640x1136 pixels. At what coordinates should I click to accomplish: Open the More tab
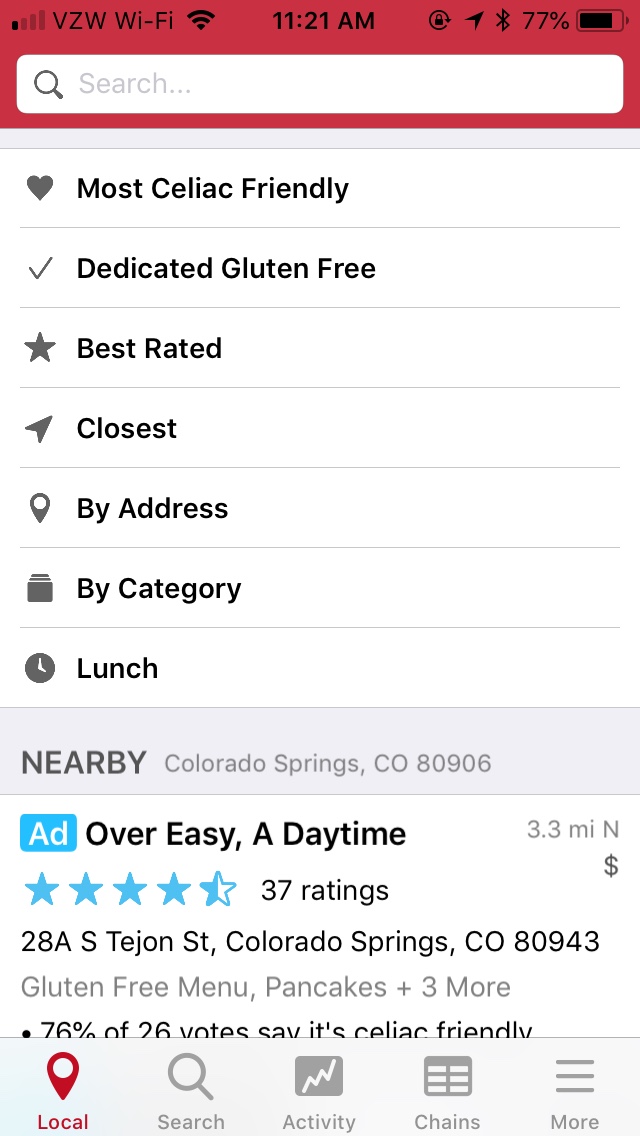[575, 1092]
